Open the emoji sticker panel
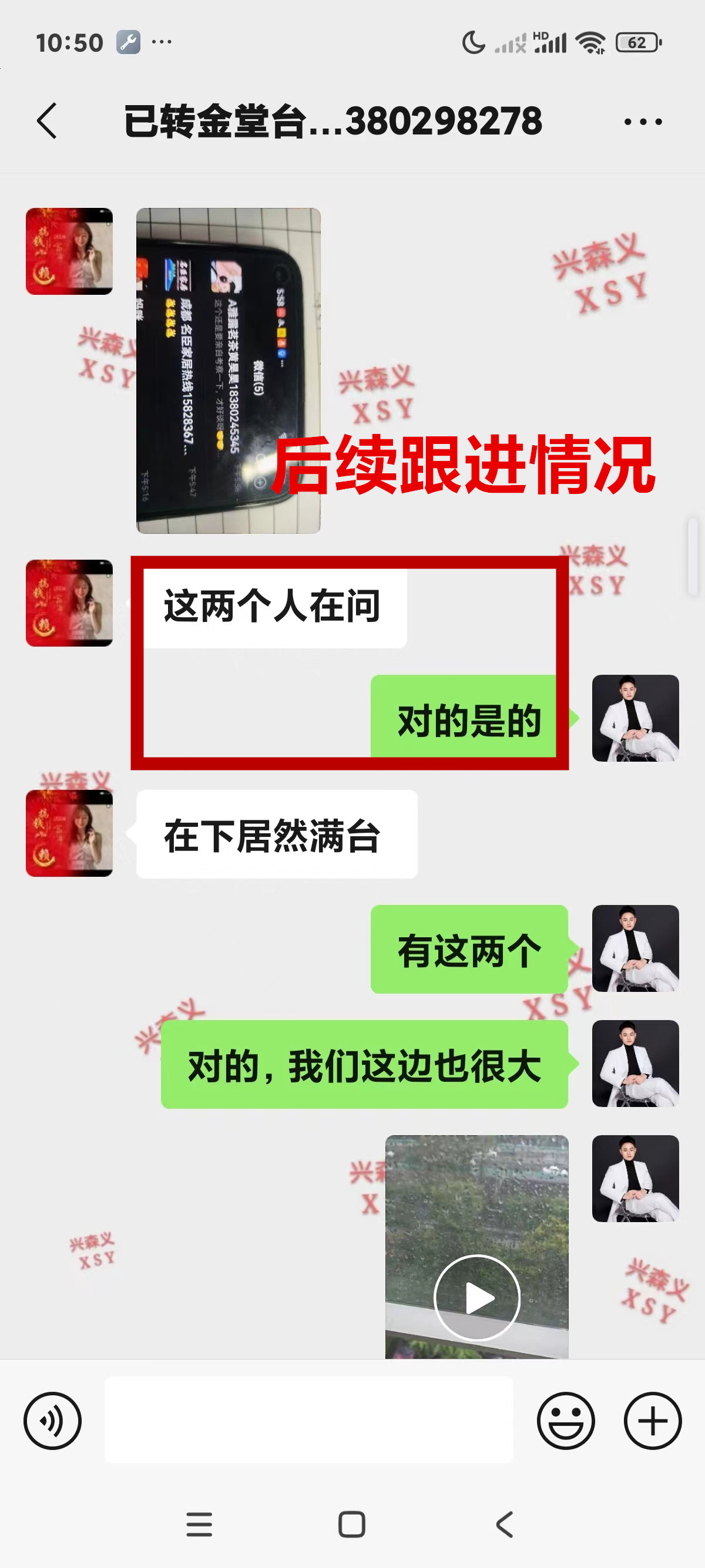The height and width of the screenshot is (1568, 705). (566, 1421)
